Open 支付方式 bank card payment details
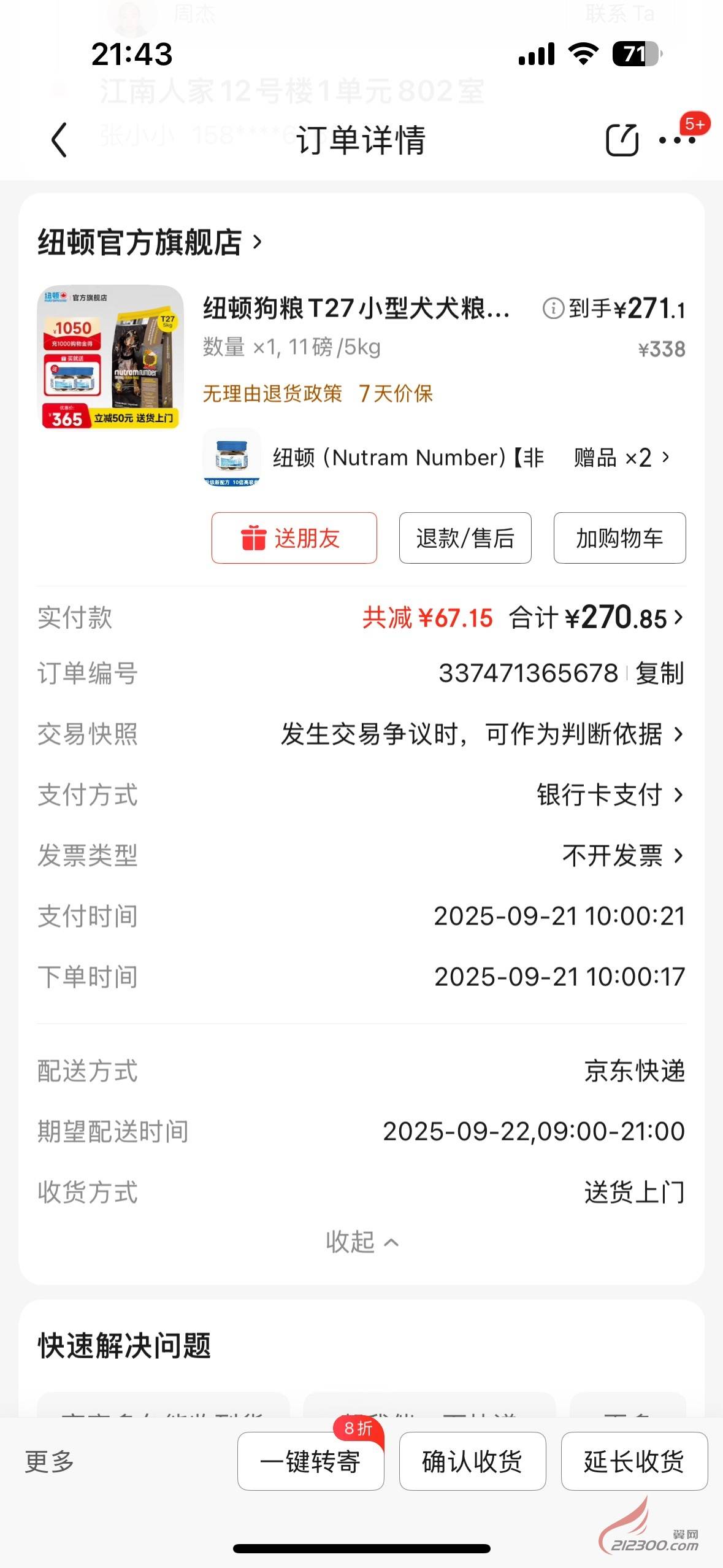 pos(610,795)
